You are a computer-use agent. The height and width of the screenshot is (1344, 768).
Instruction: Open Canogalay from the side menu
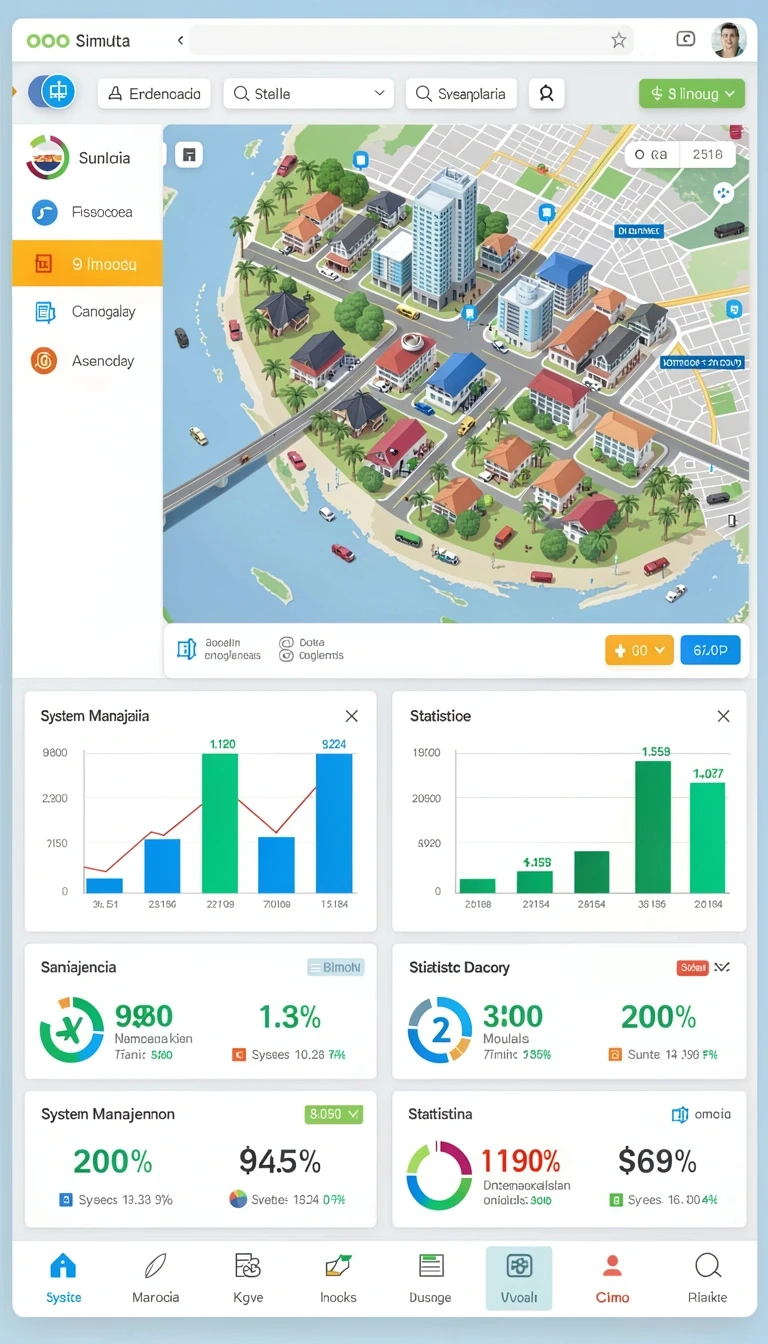[x=87, y=312]
